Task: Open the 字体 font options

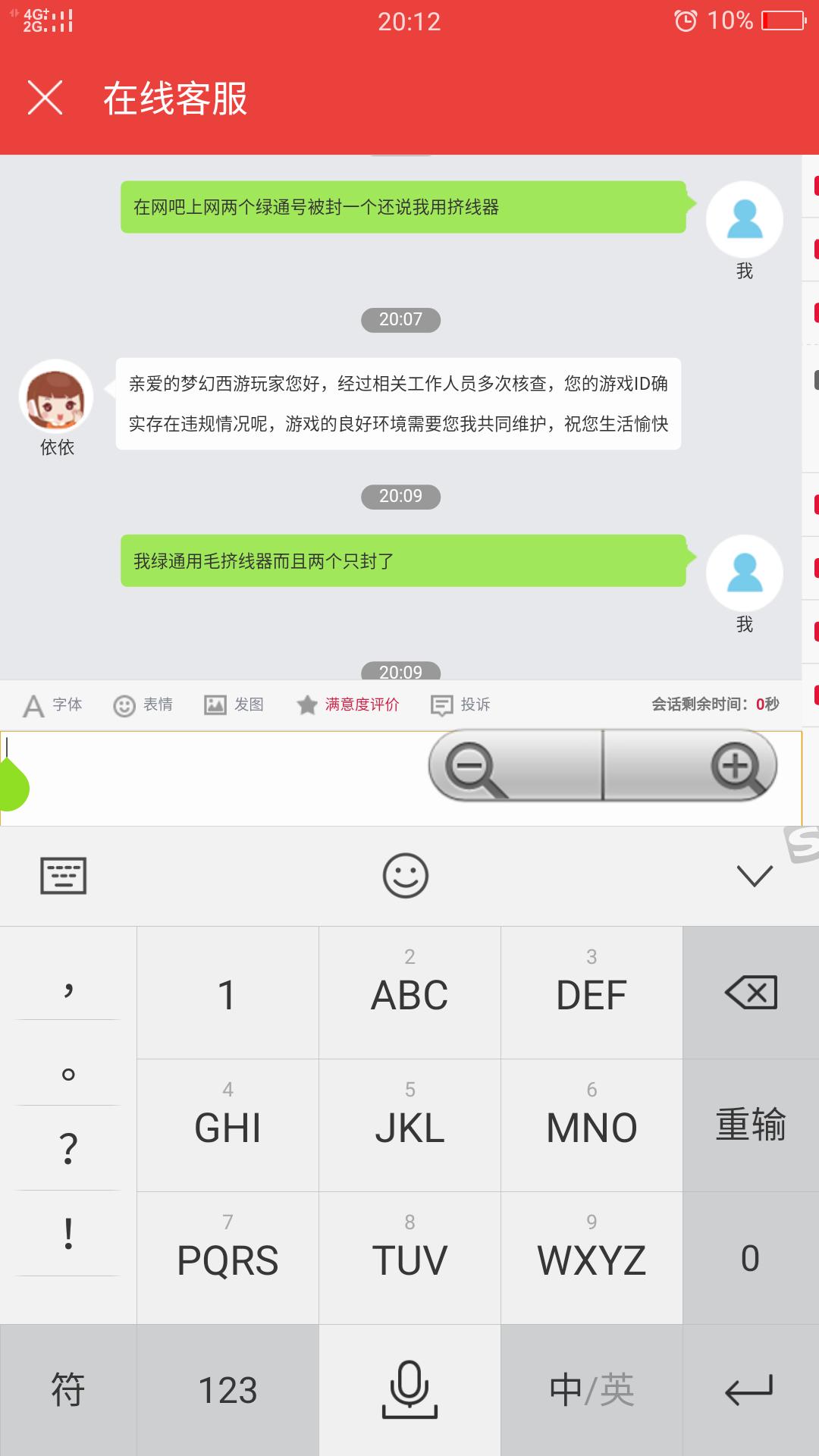Action: pyautogui.click(x=52, y=705)
